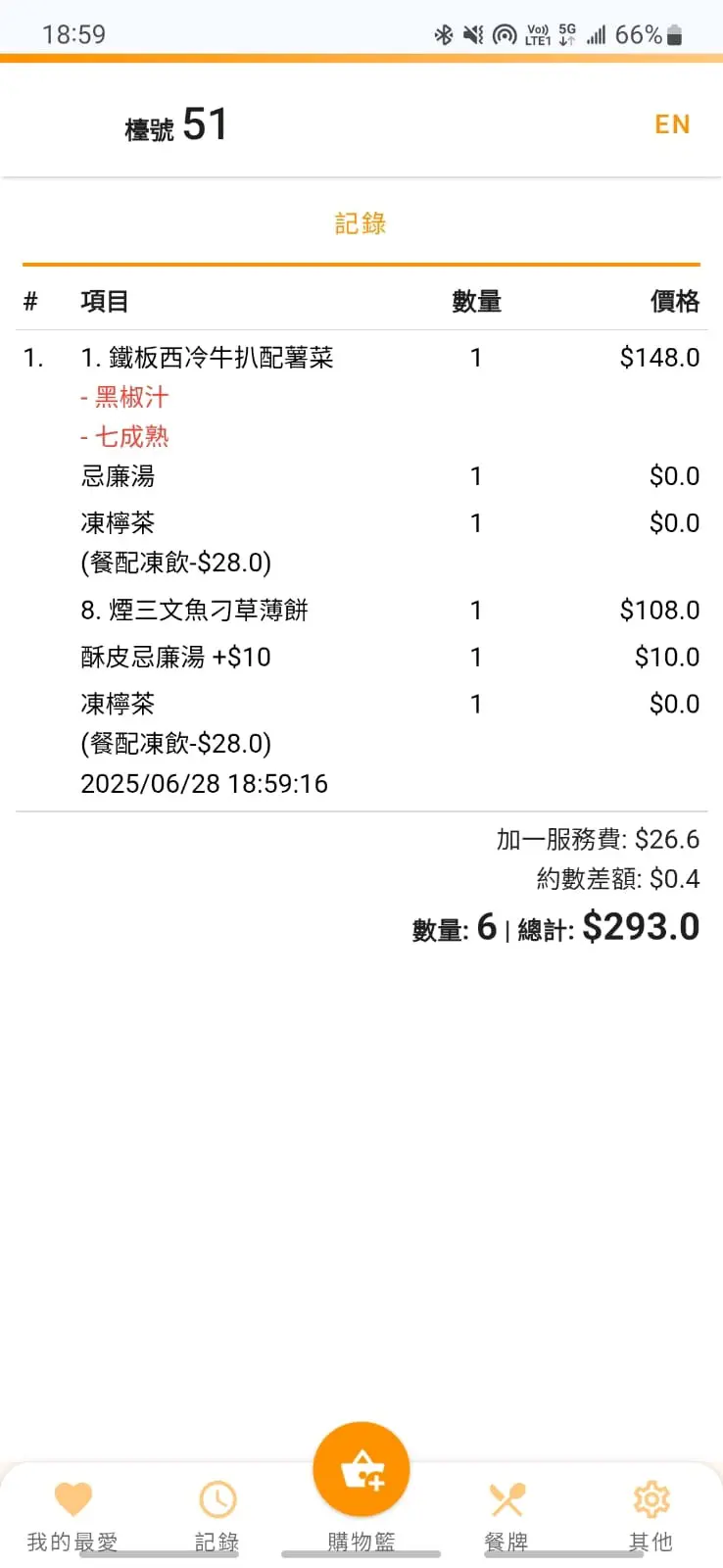723x1568 pixels.
Task: Open the 我的最愛 favorites tab
Action: click(x=72, y=1514)
